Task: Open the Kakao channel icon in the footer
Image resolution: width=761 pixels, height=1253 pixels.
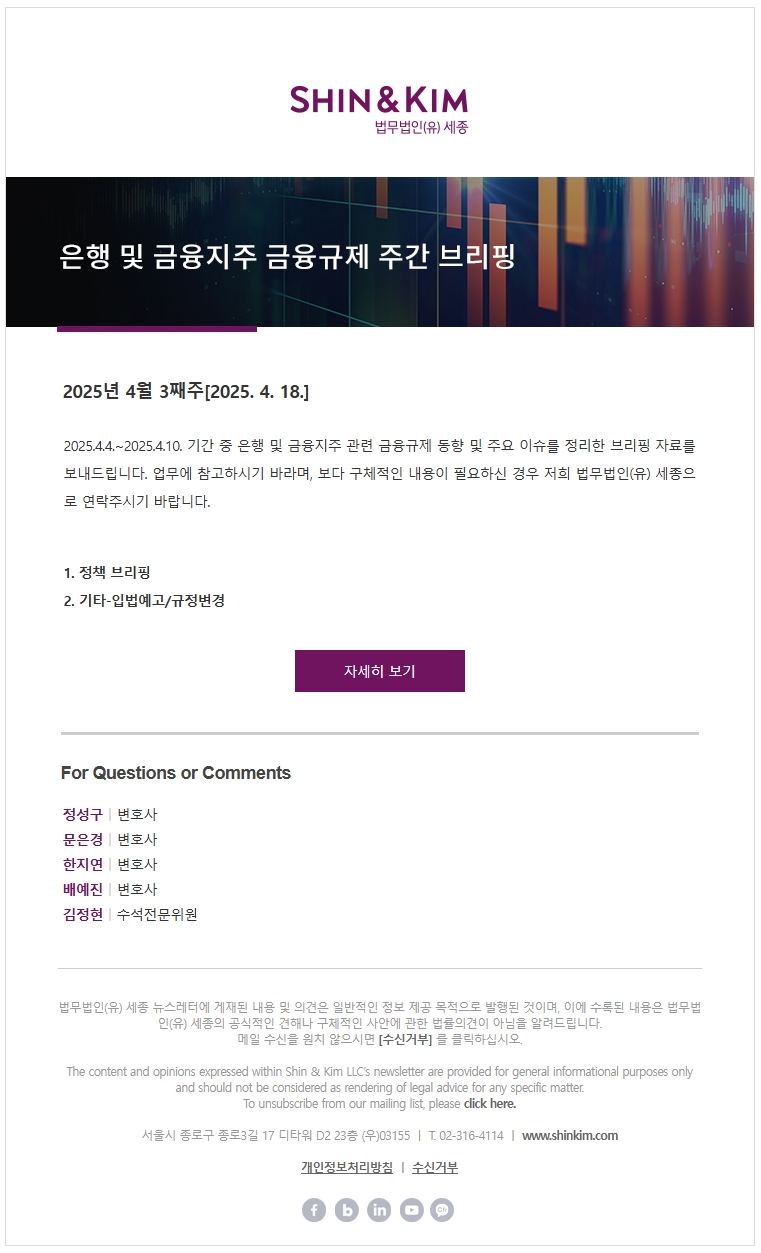Action: pos(442,1210)
